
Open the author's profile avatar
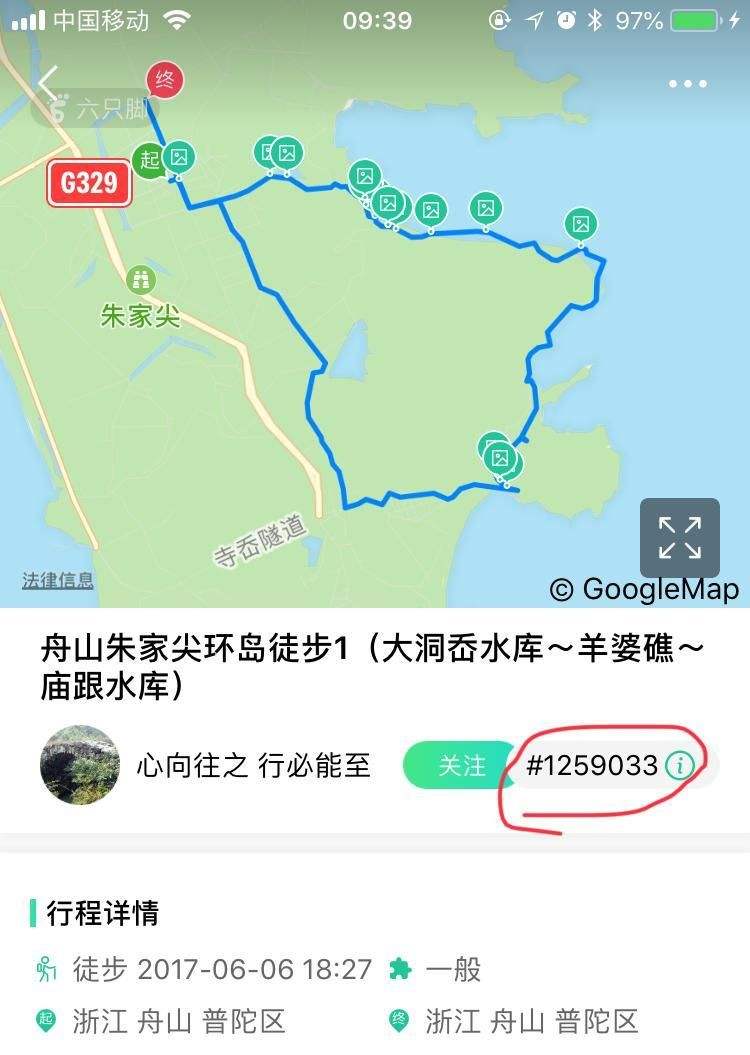(80, 765)
